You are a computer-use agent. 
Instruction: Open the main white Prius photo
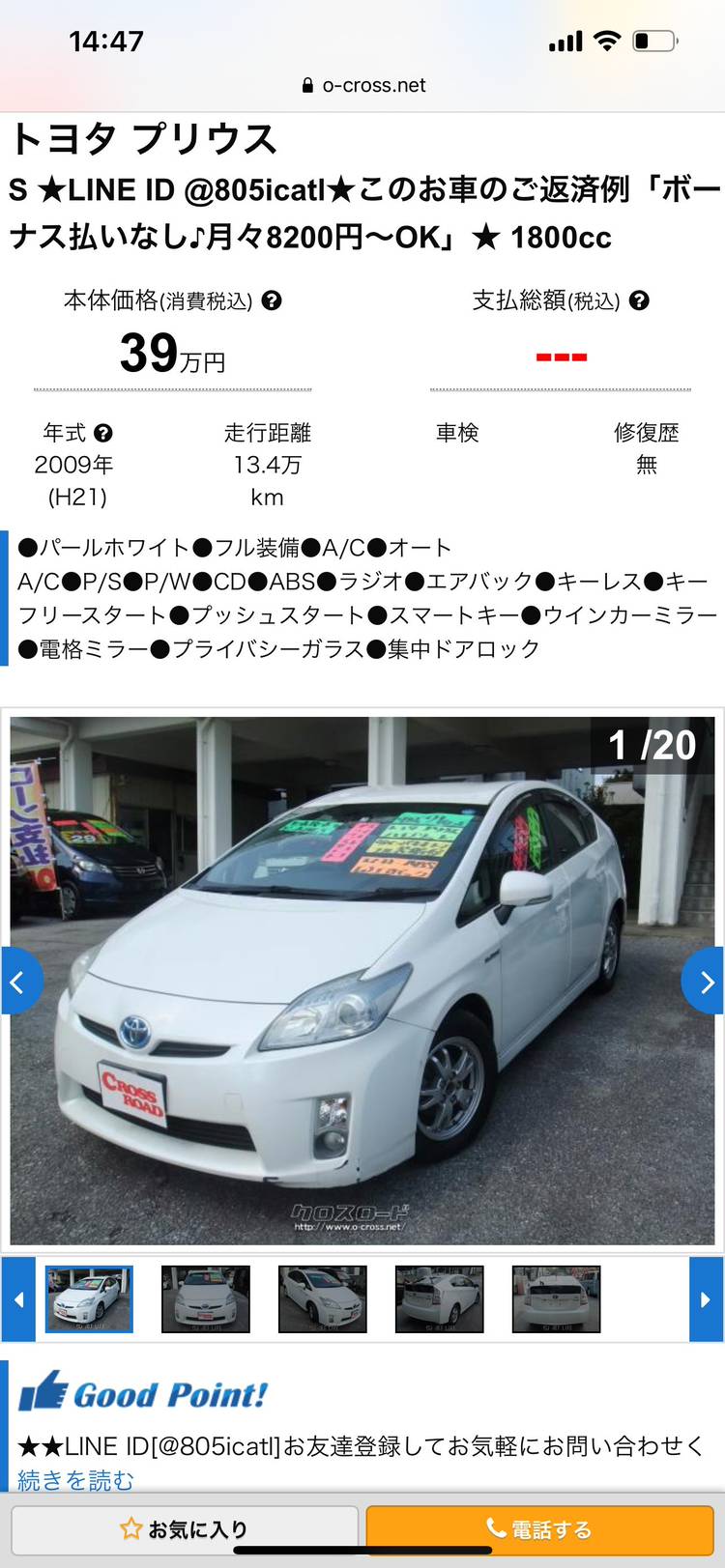362,980
